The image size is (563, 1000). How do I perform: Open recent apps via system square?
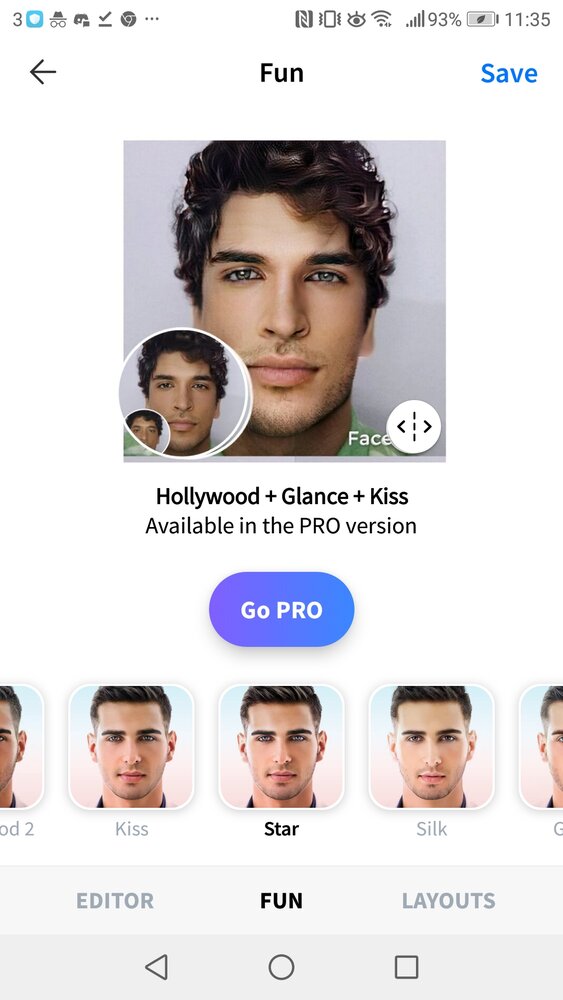406,967
